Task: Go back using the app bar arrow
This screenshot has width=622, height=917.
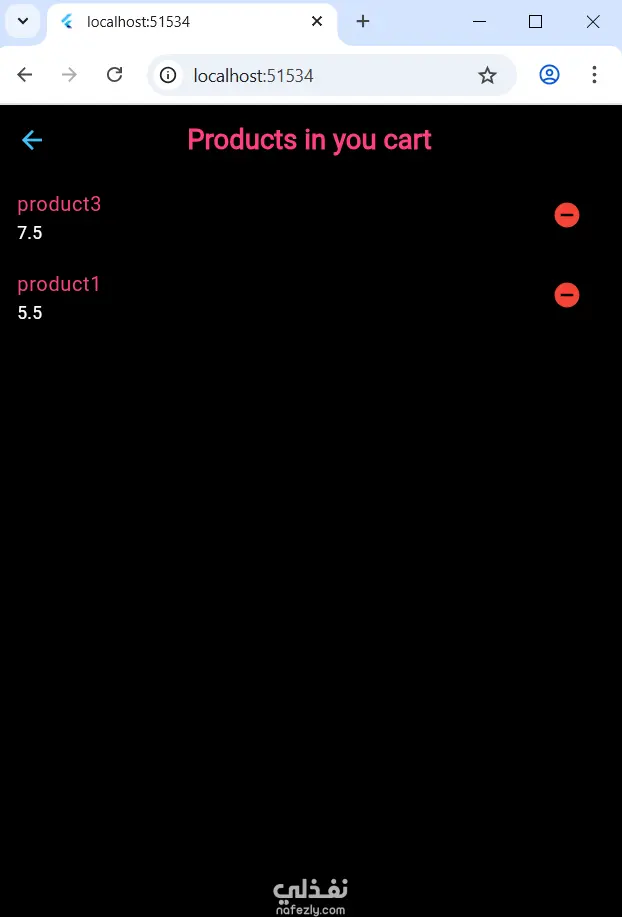Action: [x=32, y=140]
